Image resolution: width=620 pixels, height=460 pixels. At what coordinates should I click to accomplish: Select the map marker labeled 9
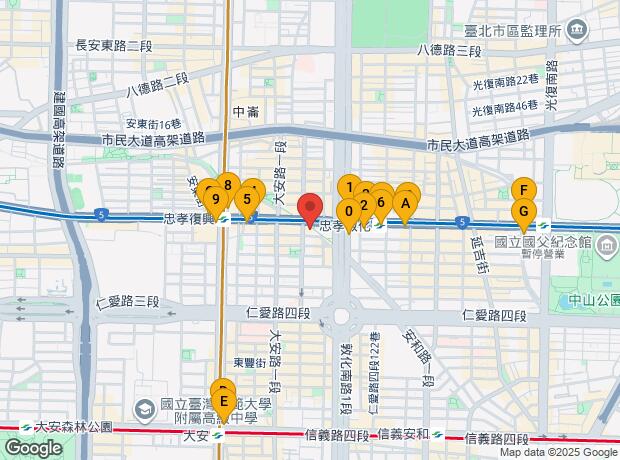pos(215,199)
